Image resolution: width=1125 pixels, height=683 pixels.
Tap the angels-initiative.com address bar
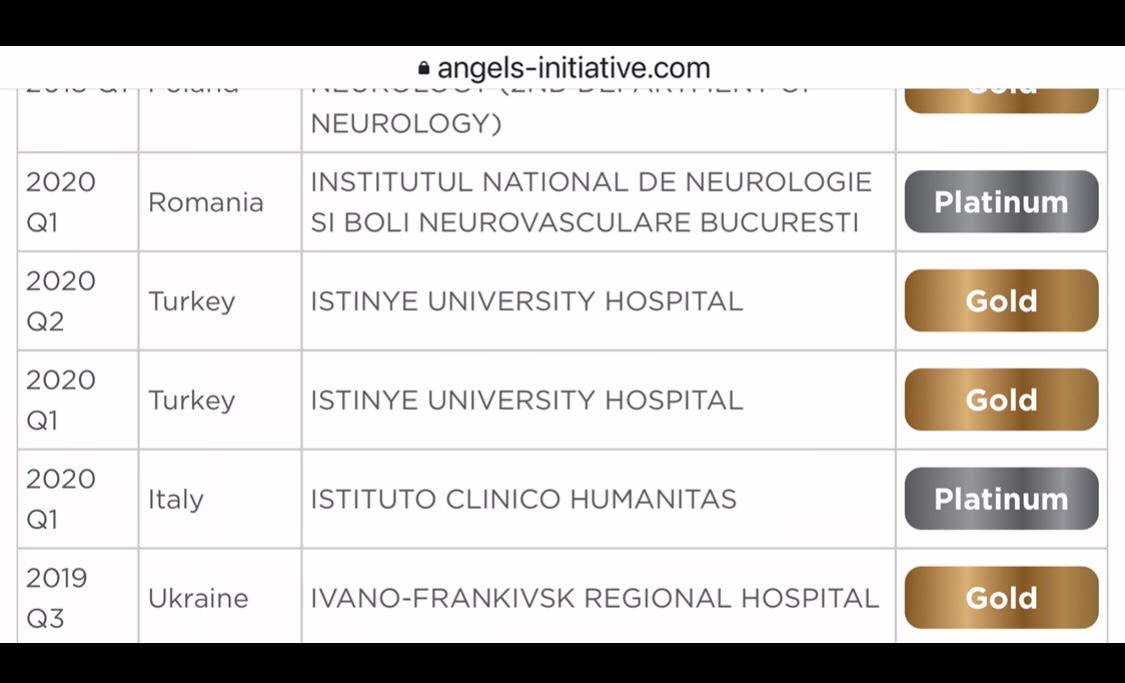point(563,68)
